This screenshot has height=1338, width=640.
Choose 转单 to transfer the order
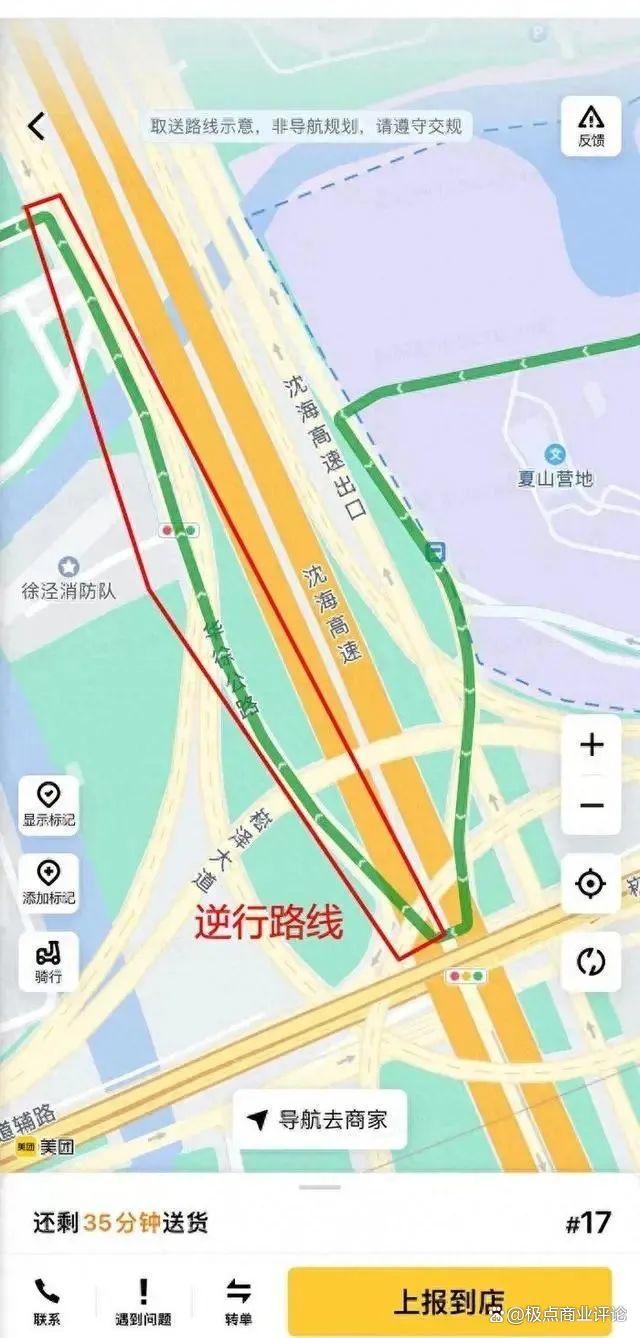[238, 1300]
